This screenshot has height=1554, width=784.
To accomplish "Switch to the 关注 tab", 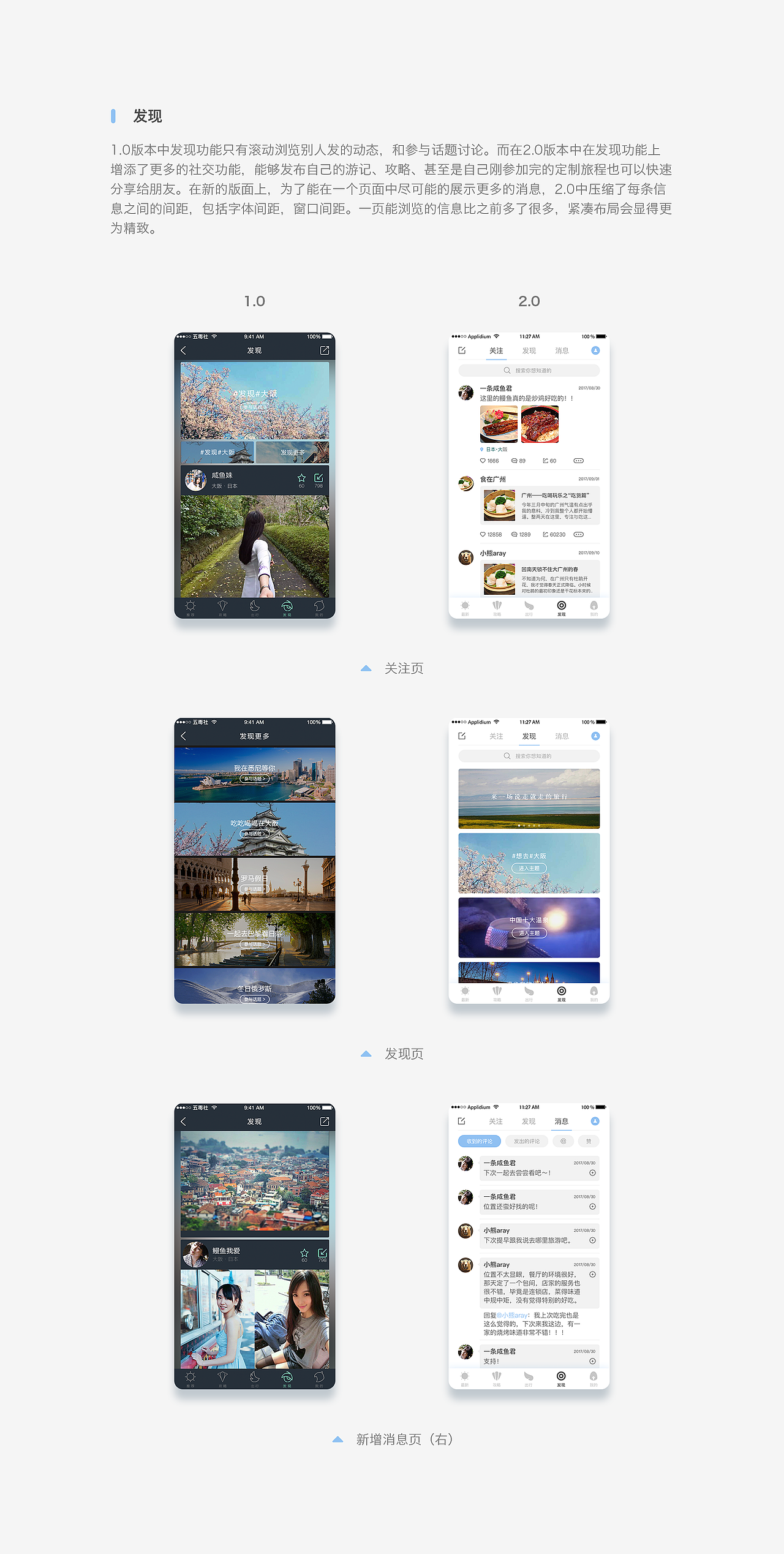I will point(496,351).
